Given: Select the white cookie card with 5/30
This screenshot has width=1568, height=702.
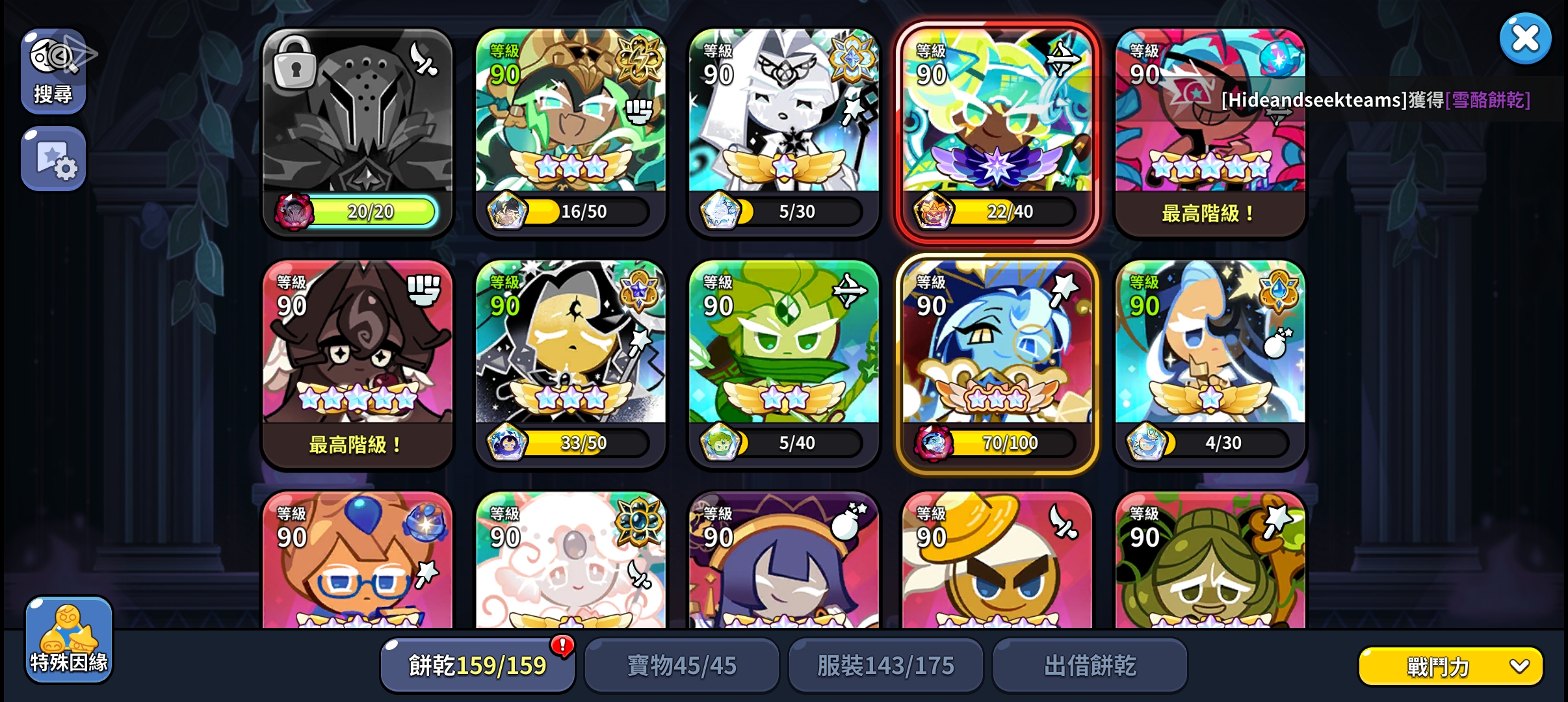Looking at the screenshot, I should tap(783, 130).
